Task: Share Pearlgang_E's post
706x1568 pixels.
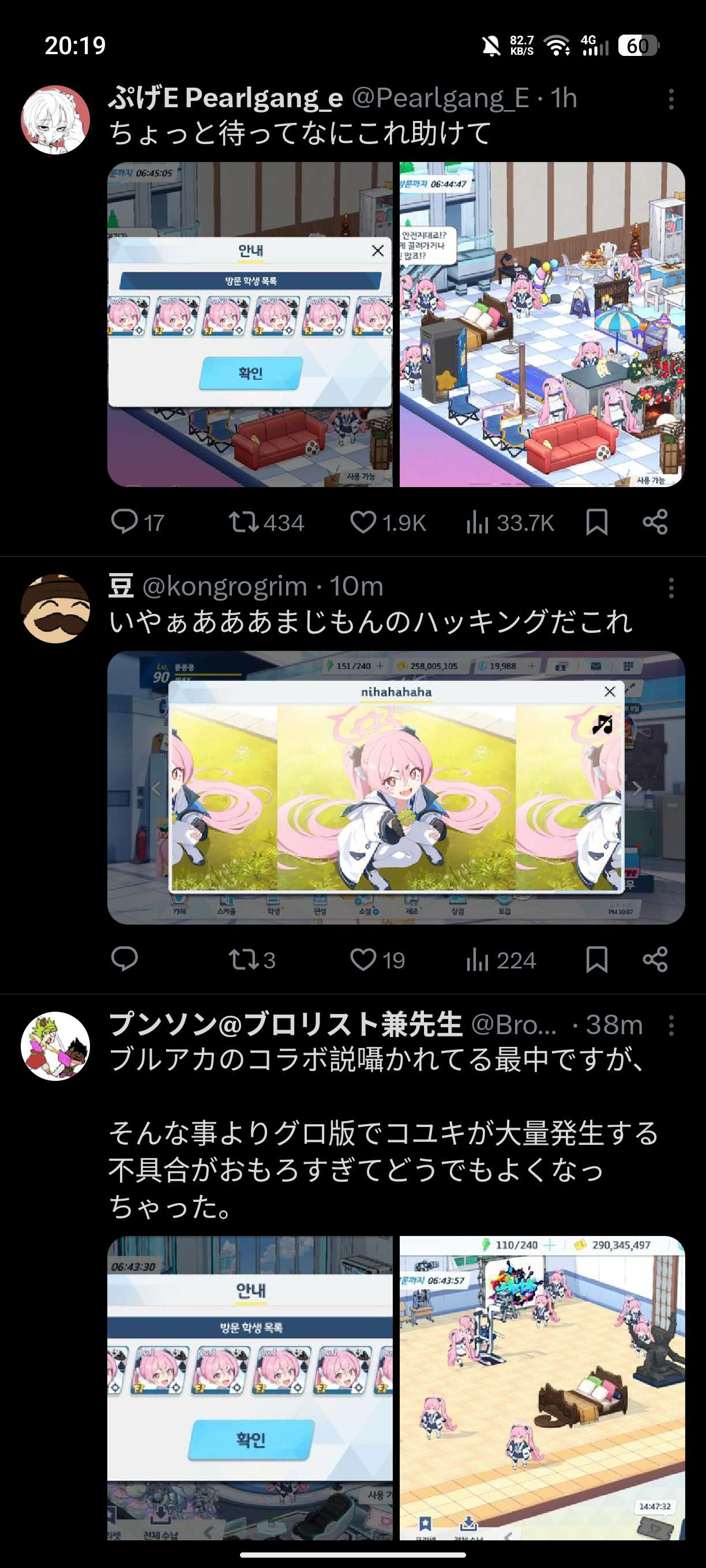Action: 655,522
